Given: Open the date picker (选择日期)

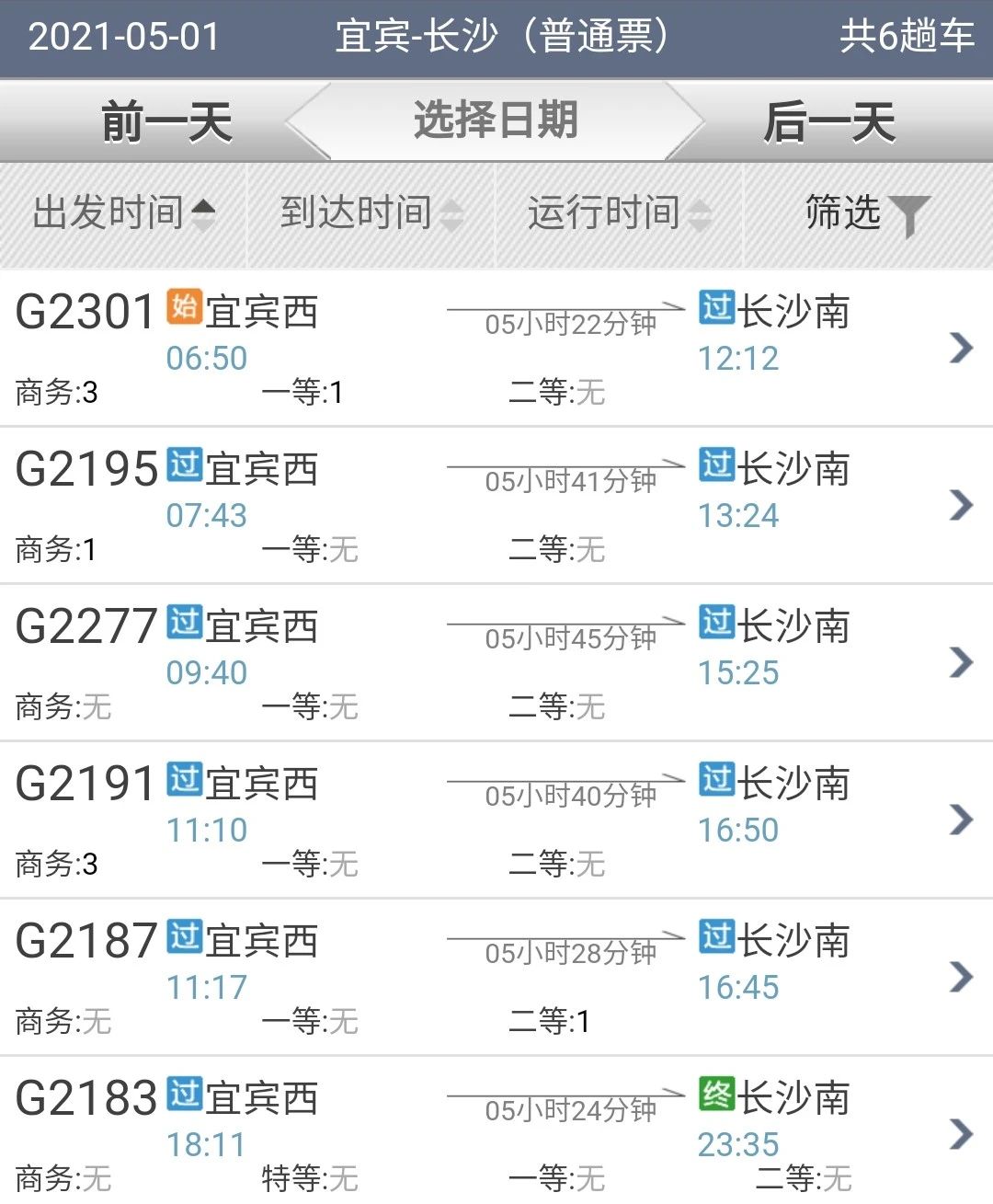Looking at the screenshot, I should [496, 121].
